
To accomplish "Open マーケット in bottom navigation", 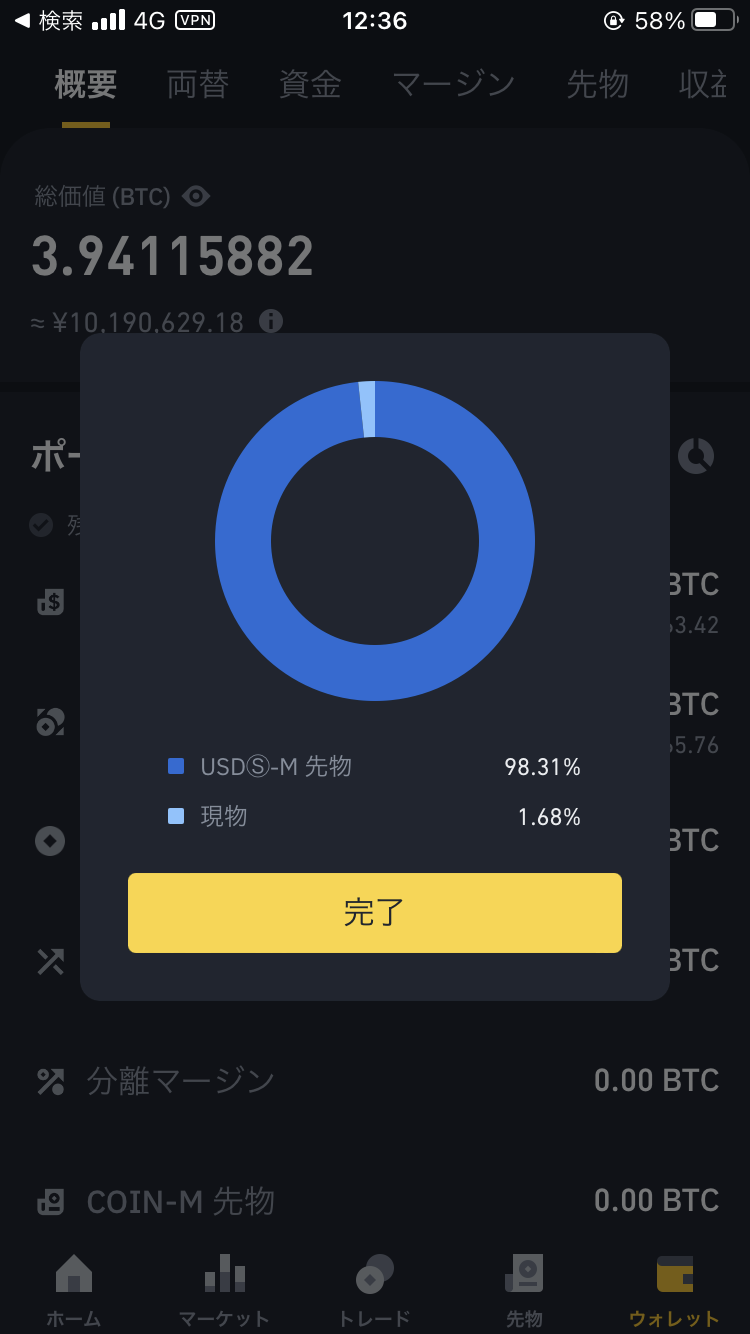I will click(224, 1290).
